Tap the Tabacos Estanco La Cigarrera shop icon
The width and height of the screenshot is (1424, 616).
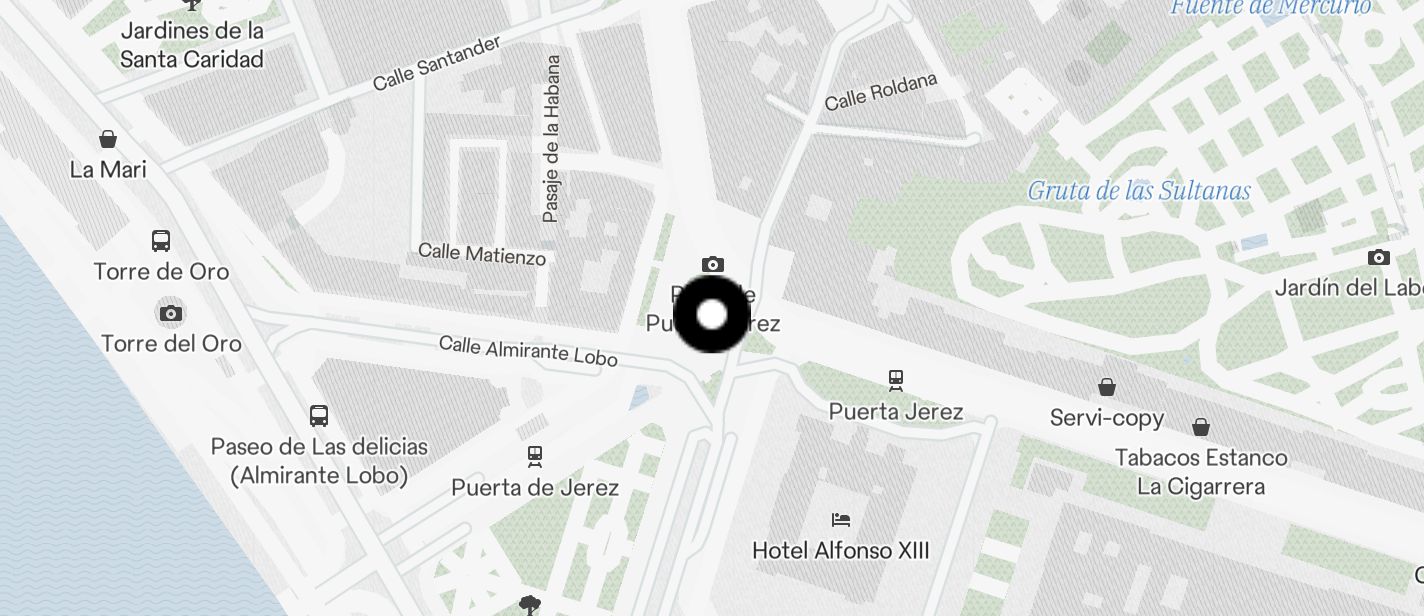point(1201,428)
